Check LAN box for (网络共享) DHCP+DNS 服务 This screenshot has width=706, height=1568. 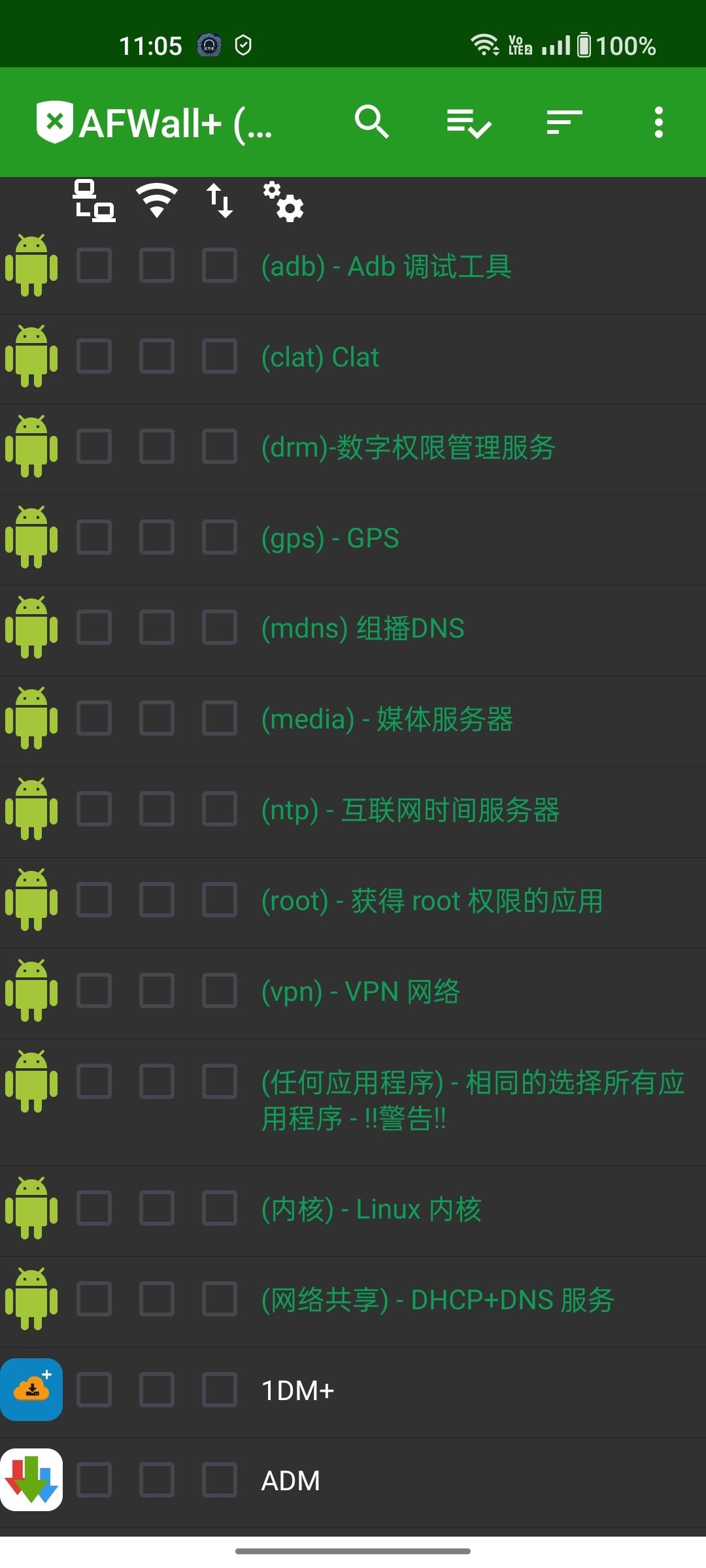coord(94,1299)
